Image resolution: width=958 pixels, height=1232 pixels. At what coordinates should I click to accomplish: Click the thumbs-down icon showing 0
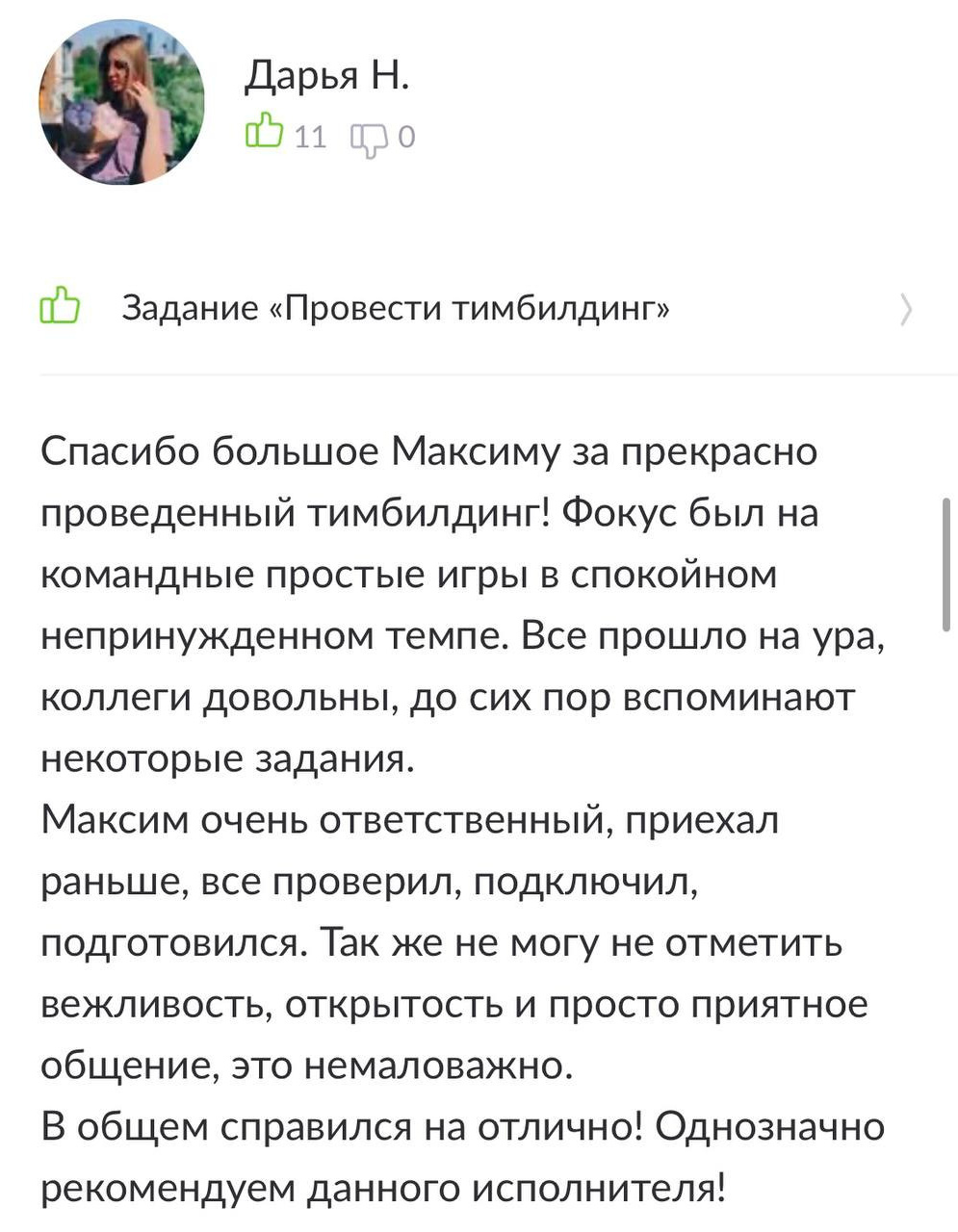[x=370, y=140]
